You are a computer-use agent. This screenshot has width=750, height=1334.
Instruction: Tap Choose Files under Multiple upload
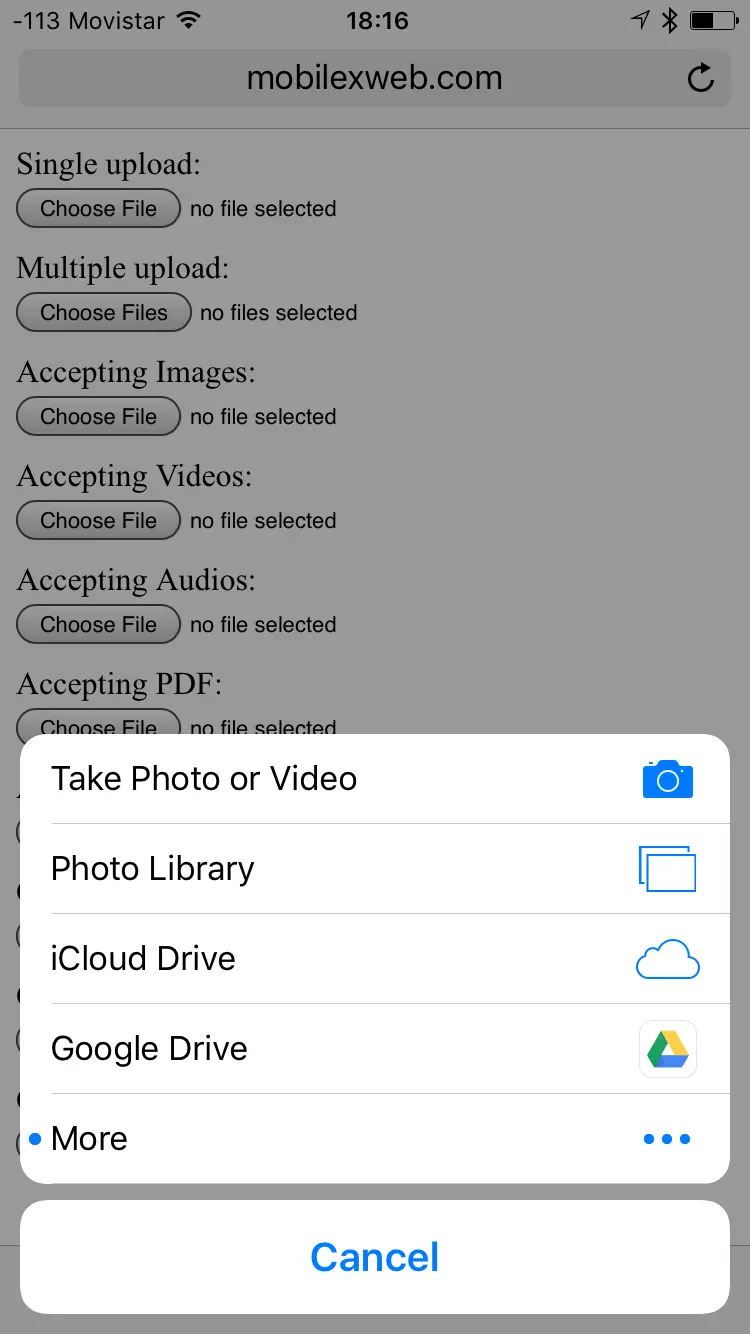103,312
